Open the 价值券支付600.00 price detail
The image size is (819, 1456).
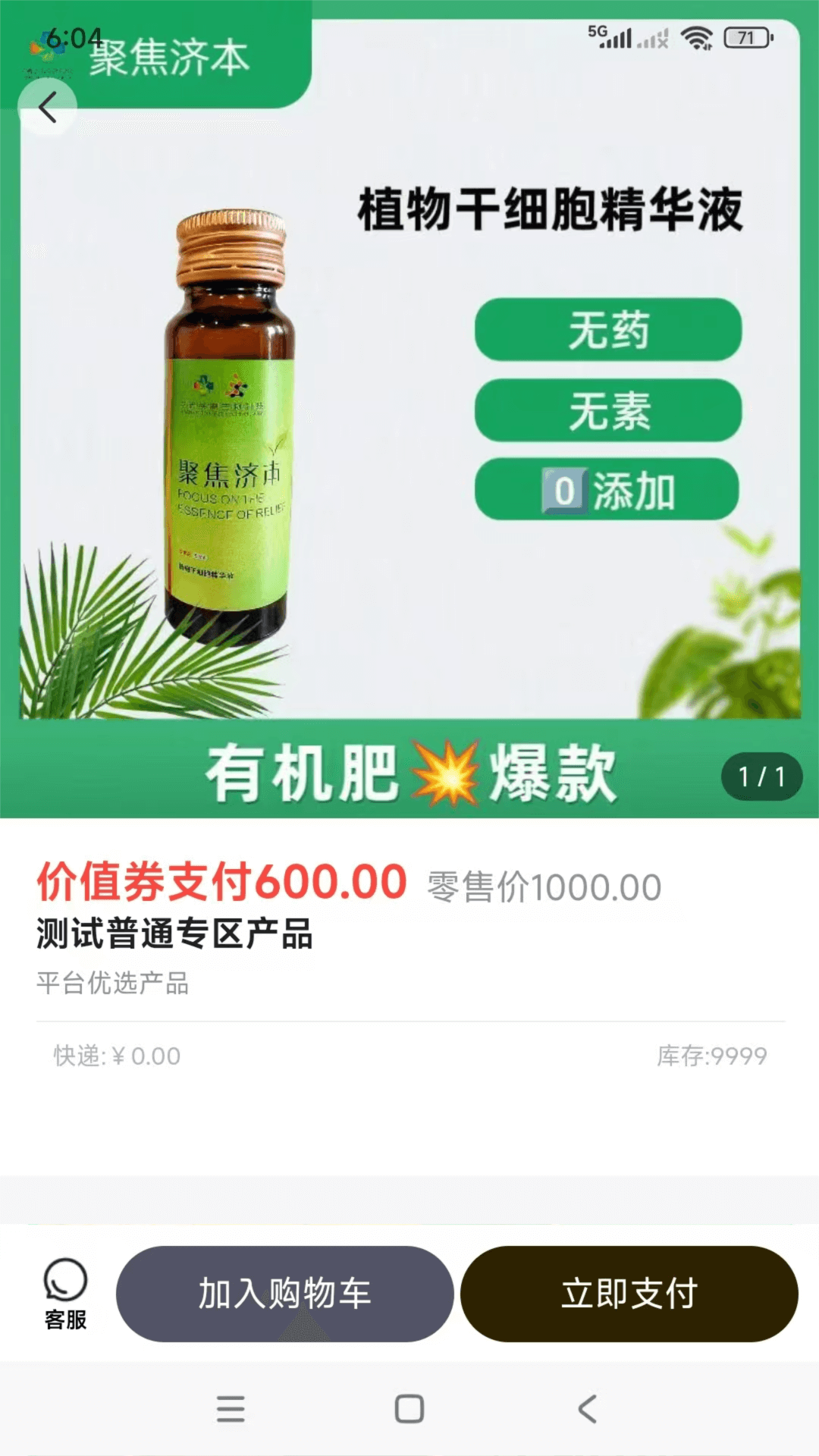click(x=220, y=882)
